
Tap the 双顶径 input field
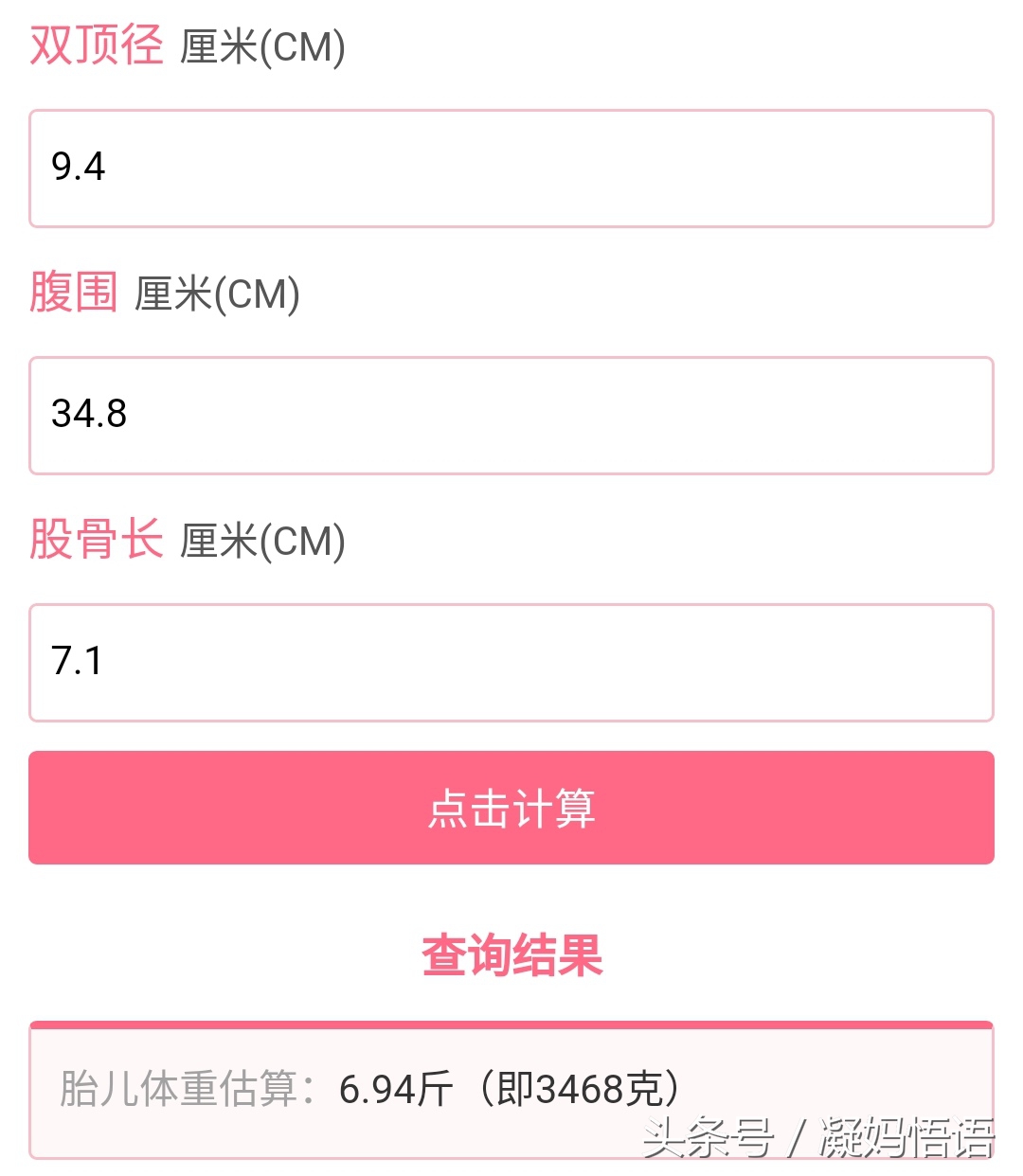point(511,169)
